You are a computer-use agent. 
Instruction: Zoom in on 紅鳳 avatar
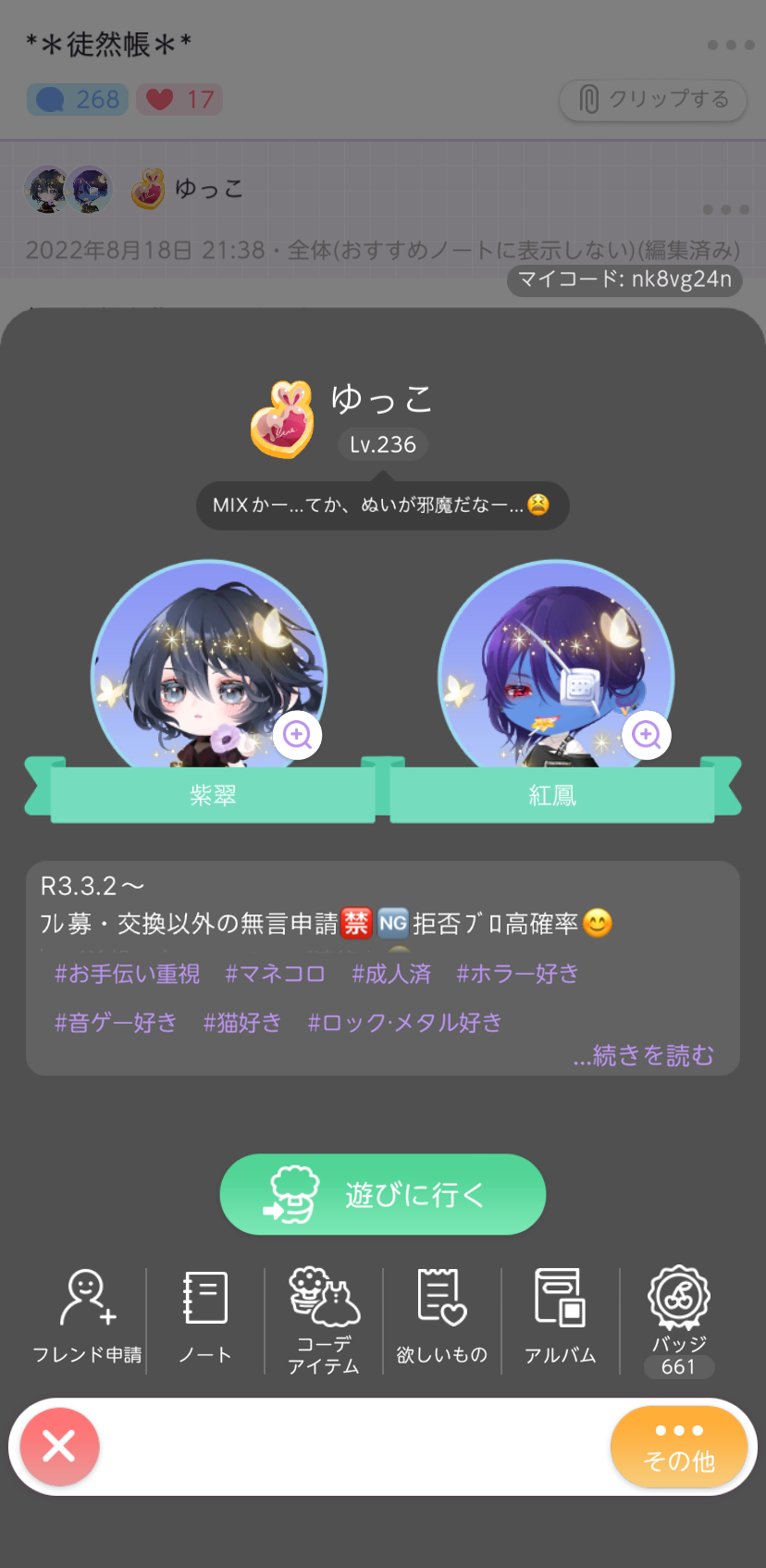[x=646, y=735]
